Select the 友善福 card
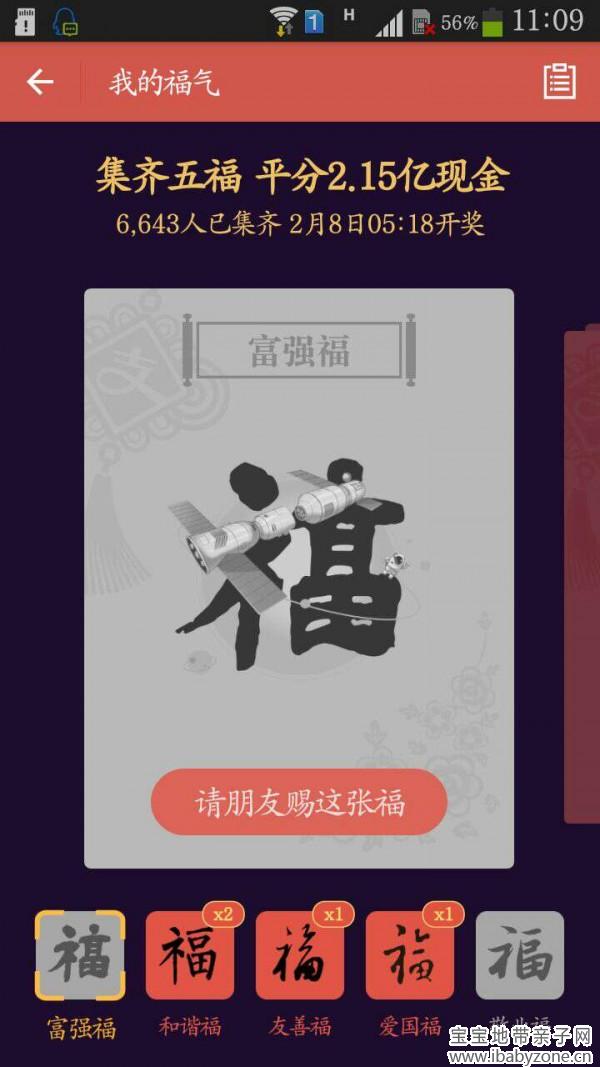 point(300,955)
